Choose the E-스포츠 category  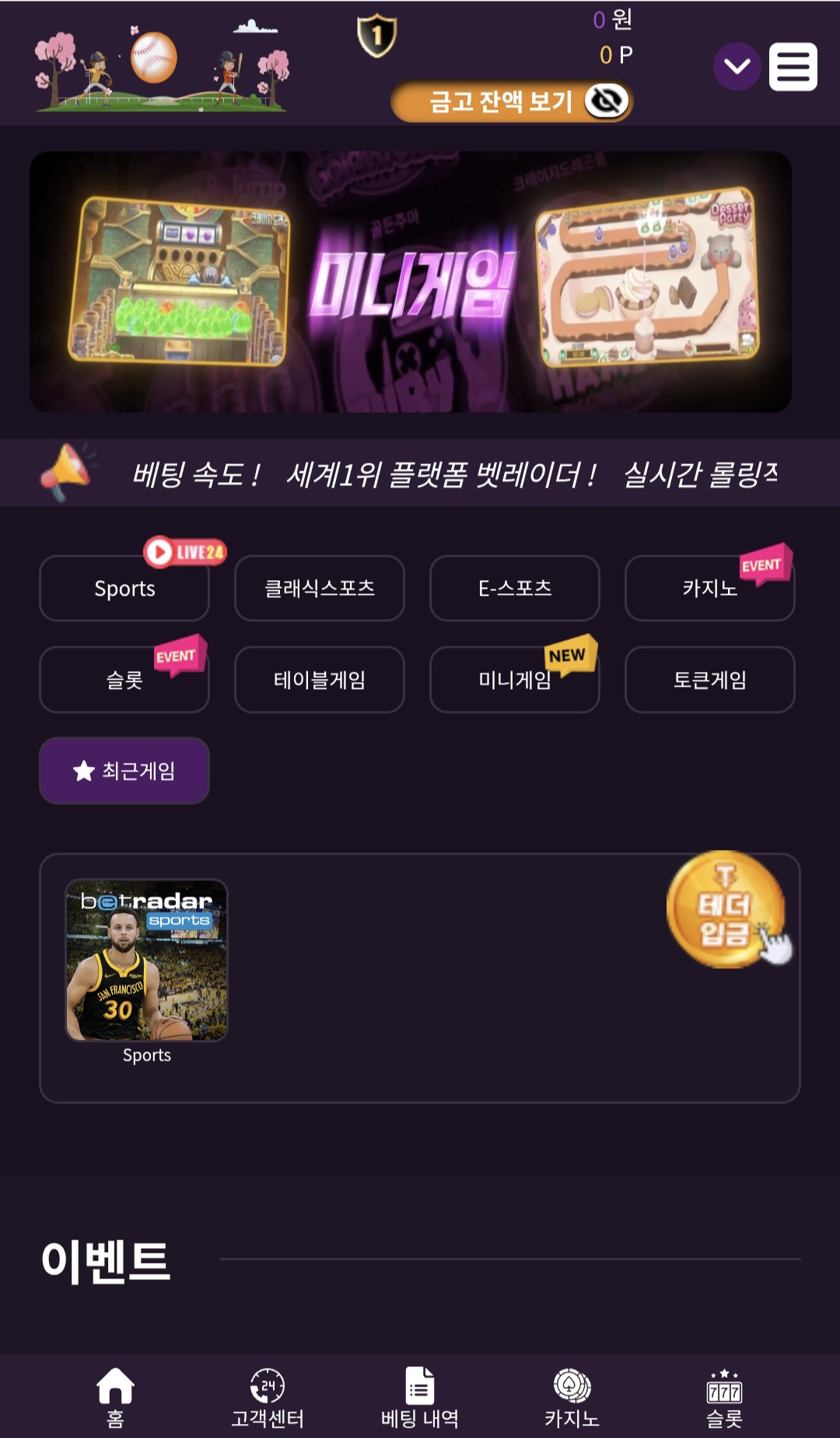pyautogui.click(x=514, y=589)
